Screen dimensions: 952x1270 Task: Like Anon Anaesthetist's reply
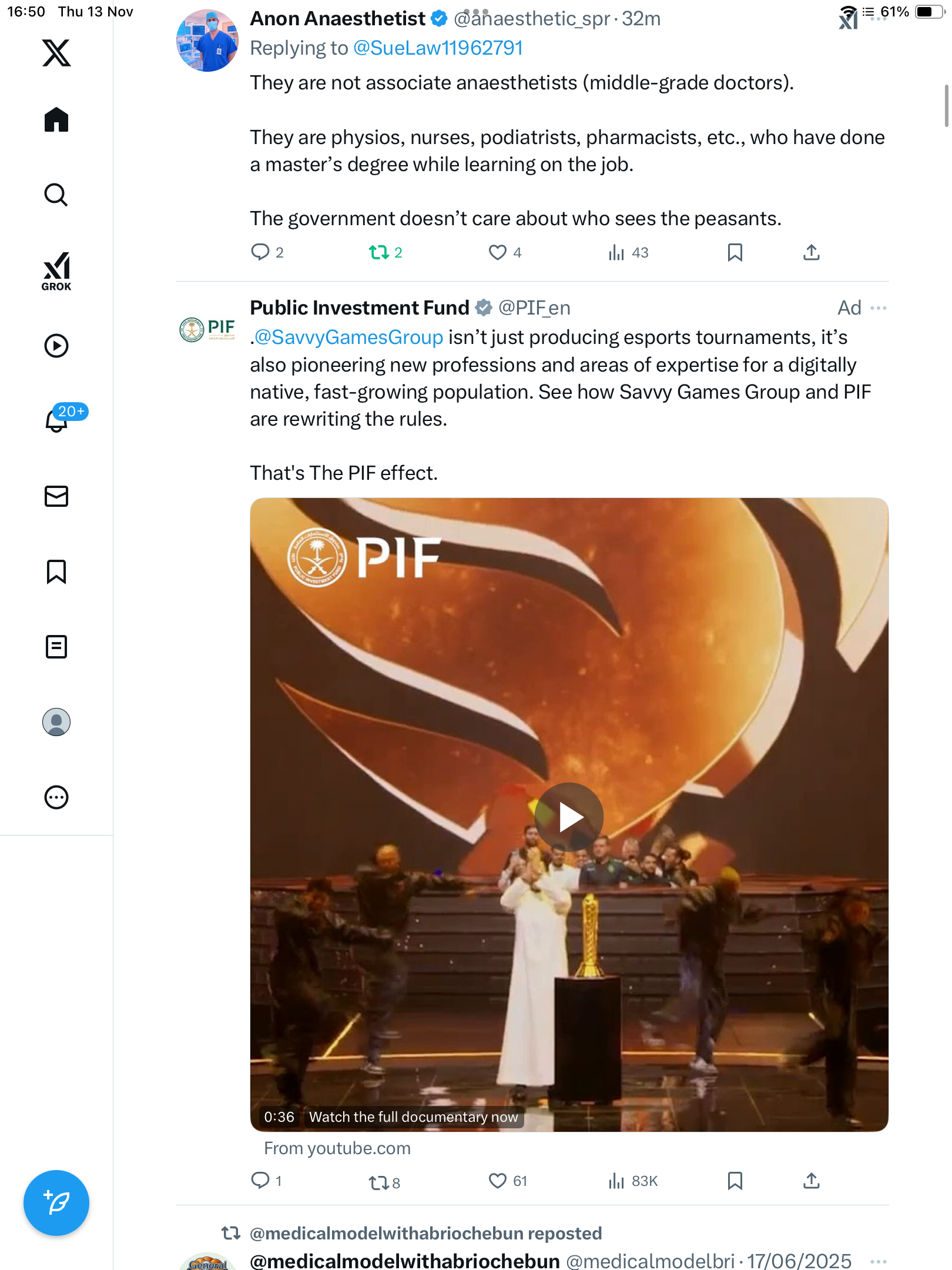pos(498,253)
